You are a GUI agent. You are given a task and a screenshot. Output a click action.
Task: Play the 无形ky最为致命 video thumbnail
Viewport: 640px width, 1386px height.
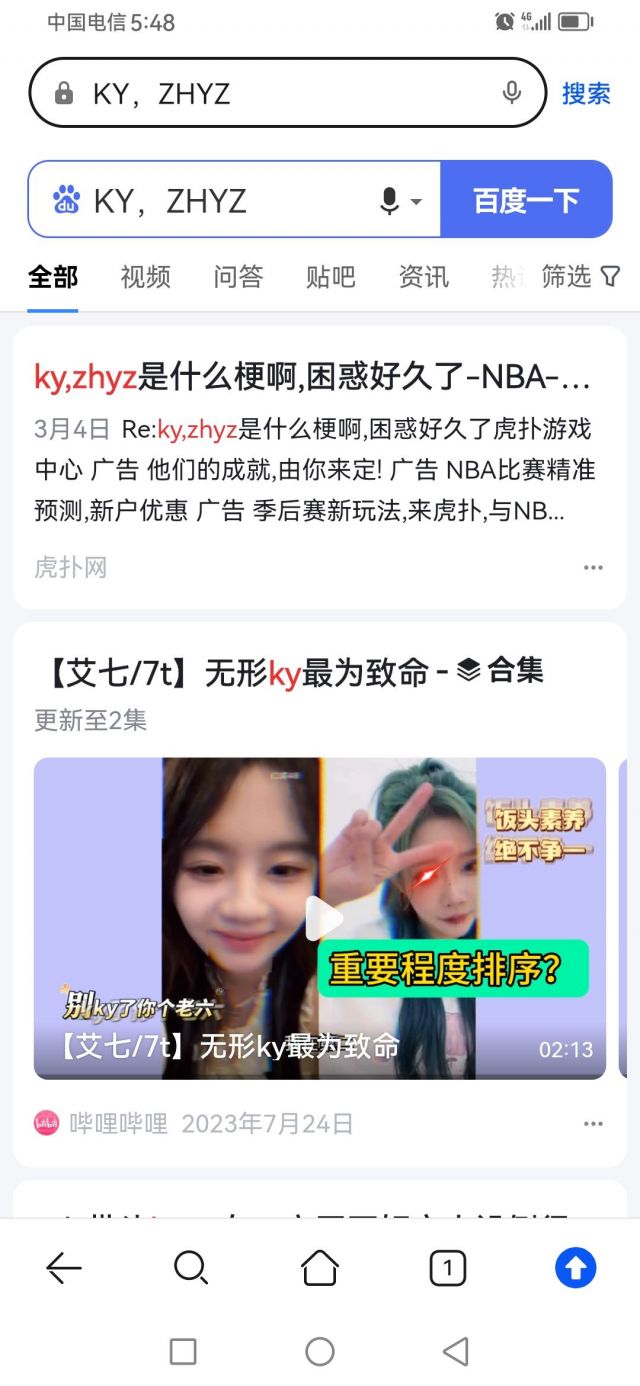click(x=322, y=918)
